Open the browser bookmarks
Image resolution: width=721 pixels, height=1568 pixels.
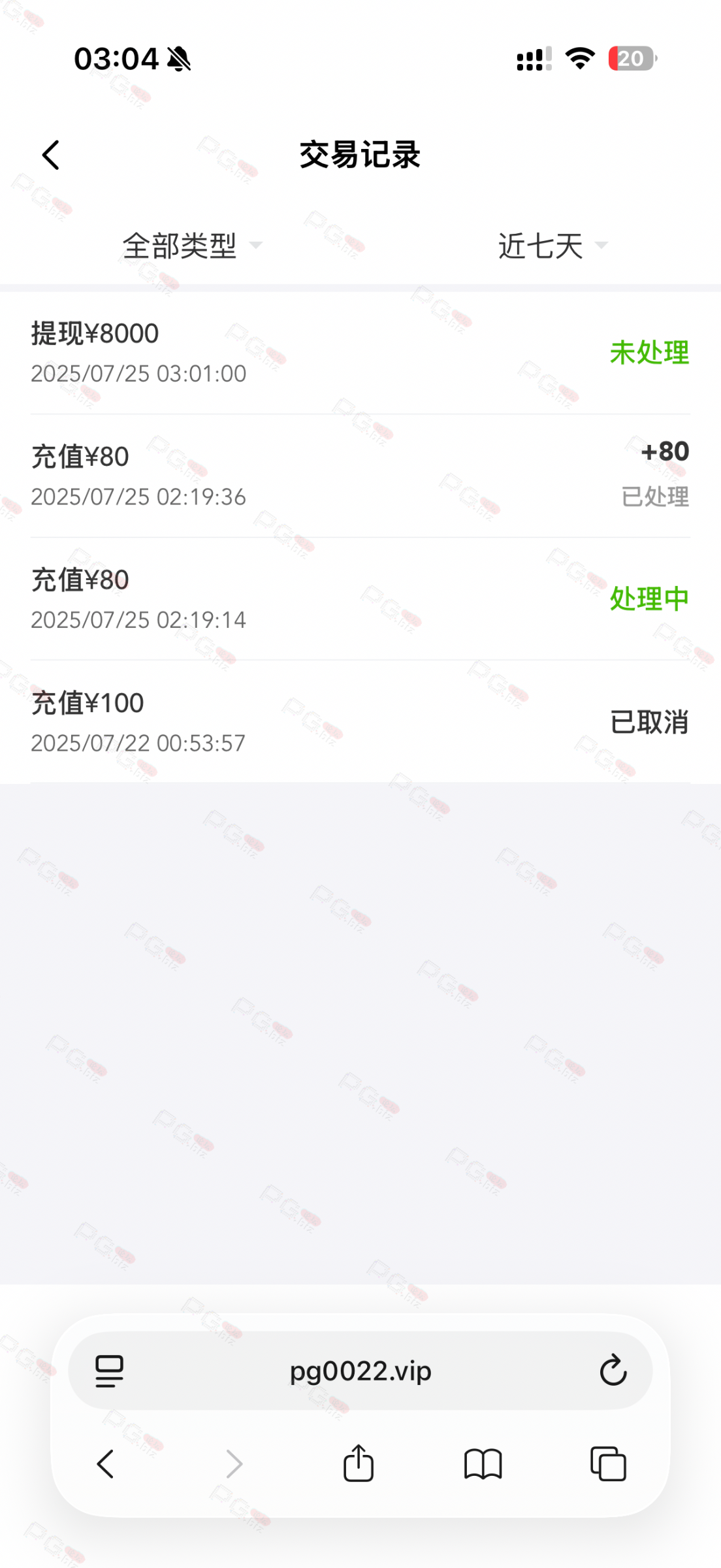pos(483,1463)
